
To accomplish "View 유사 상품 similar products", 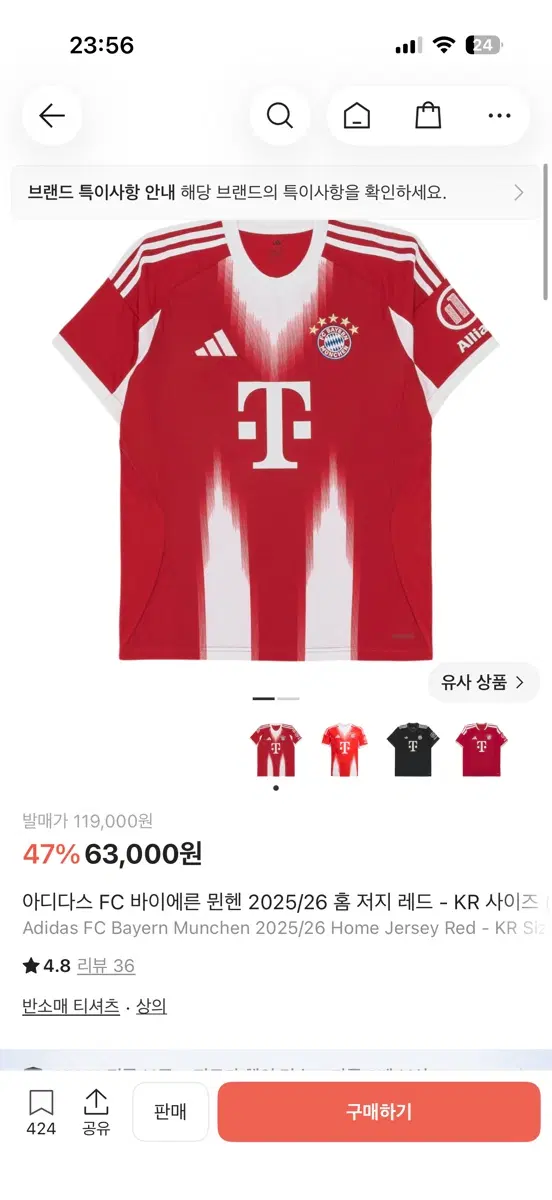I will click(484, 683).
